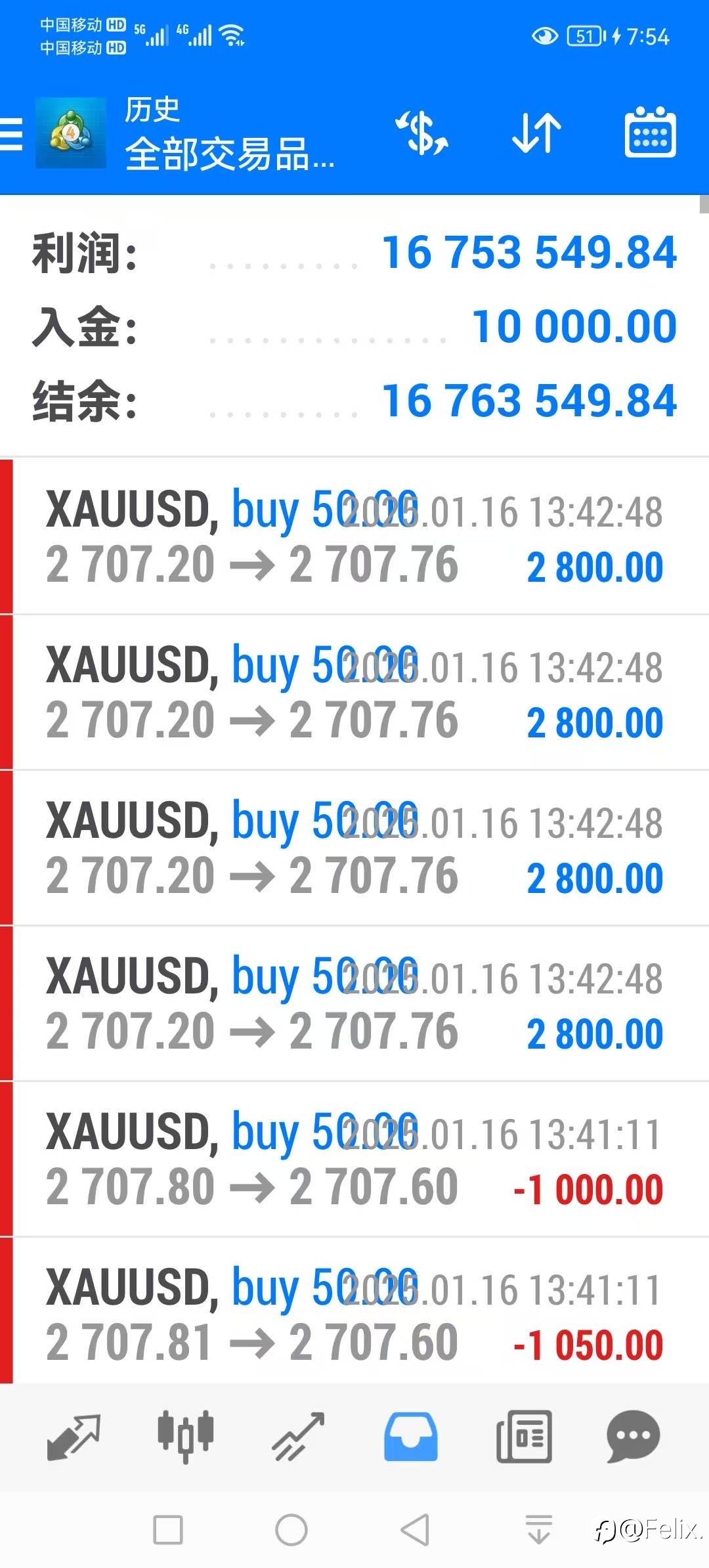Open the symbol filter dollar icon
Viewport: 709px width, 1568px height.
click(x=422, y=133)
